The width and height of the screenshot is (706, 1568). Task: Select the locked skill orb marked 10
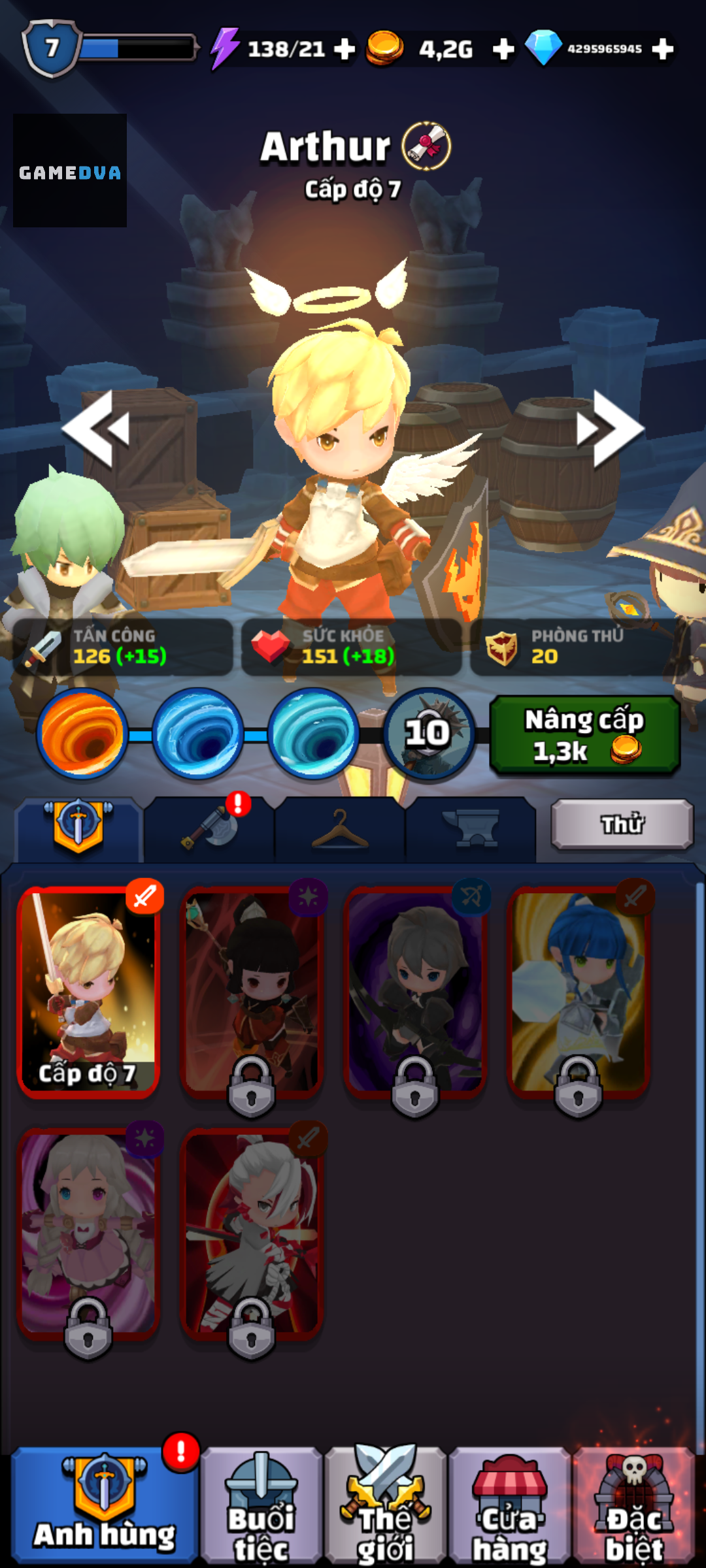tap(429, 734)
